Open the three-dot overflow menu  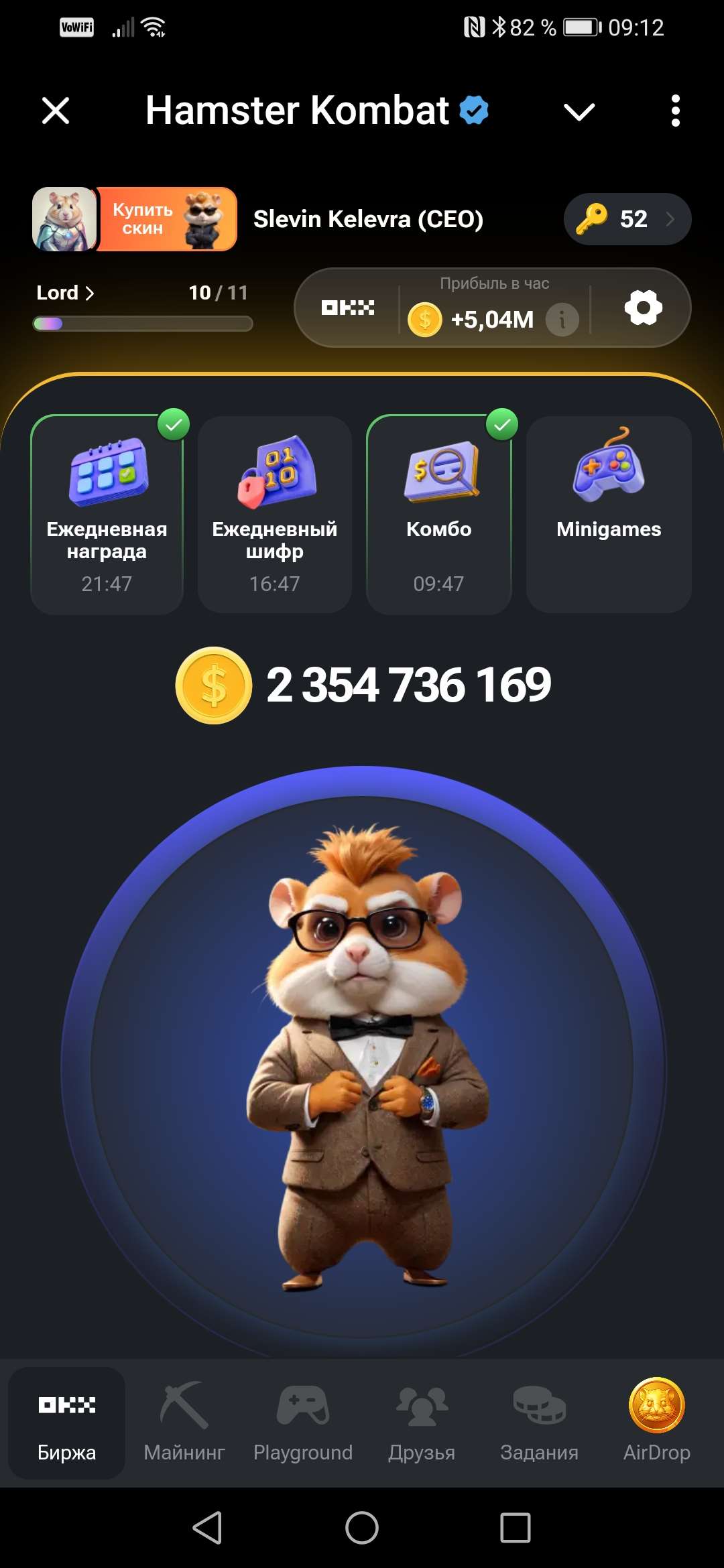pyautogui.click(x=675, y=111)
